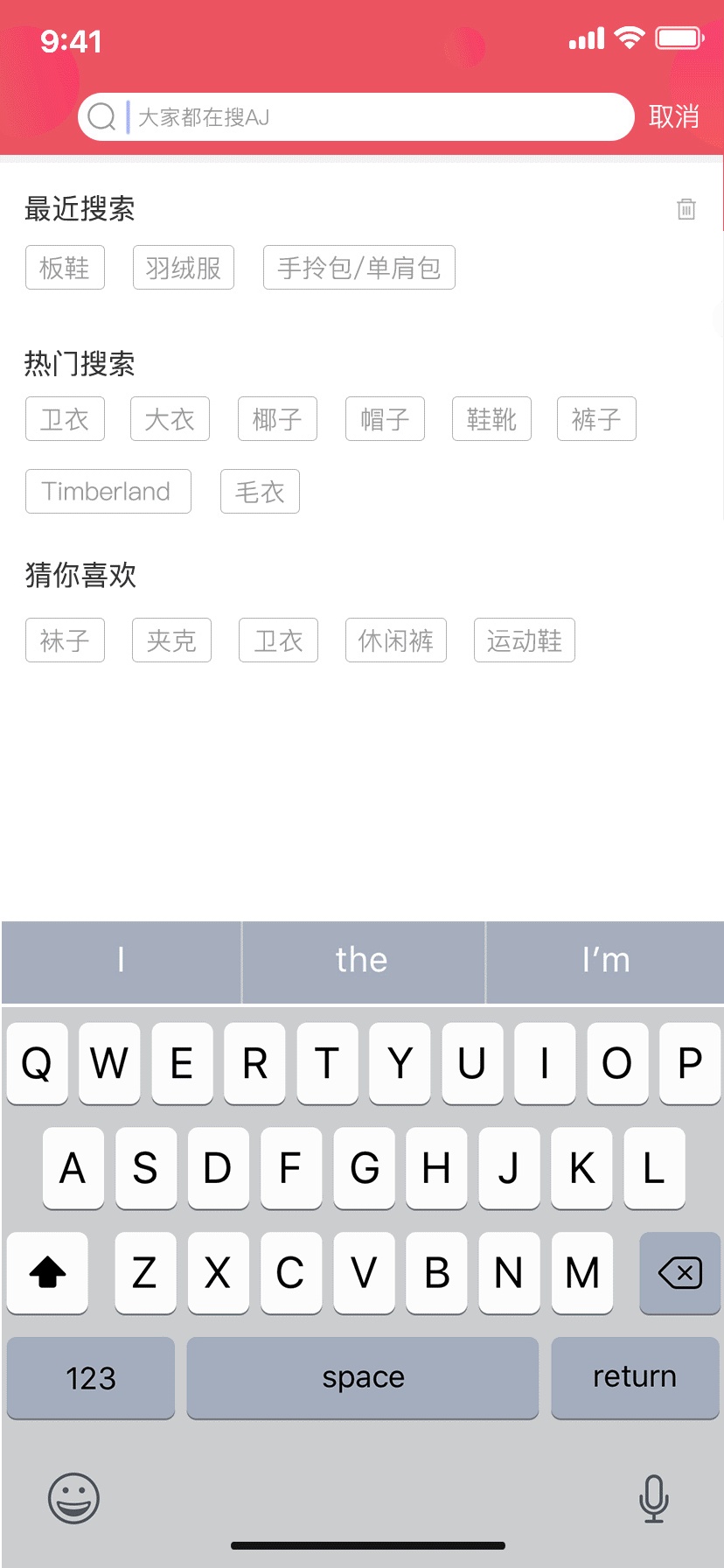Select suggested chip 袜子
724x1568 pixels.
coord(65,640)
